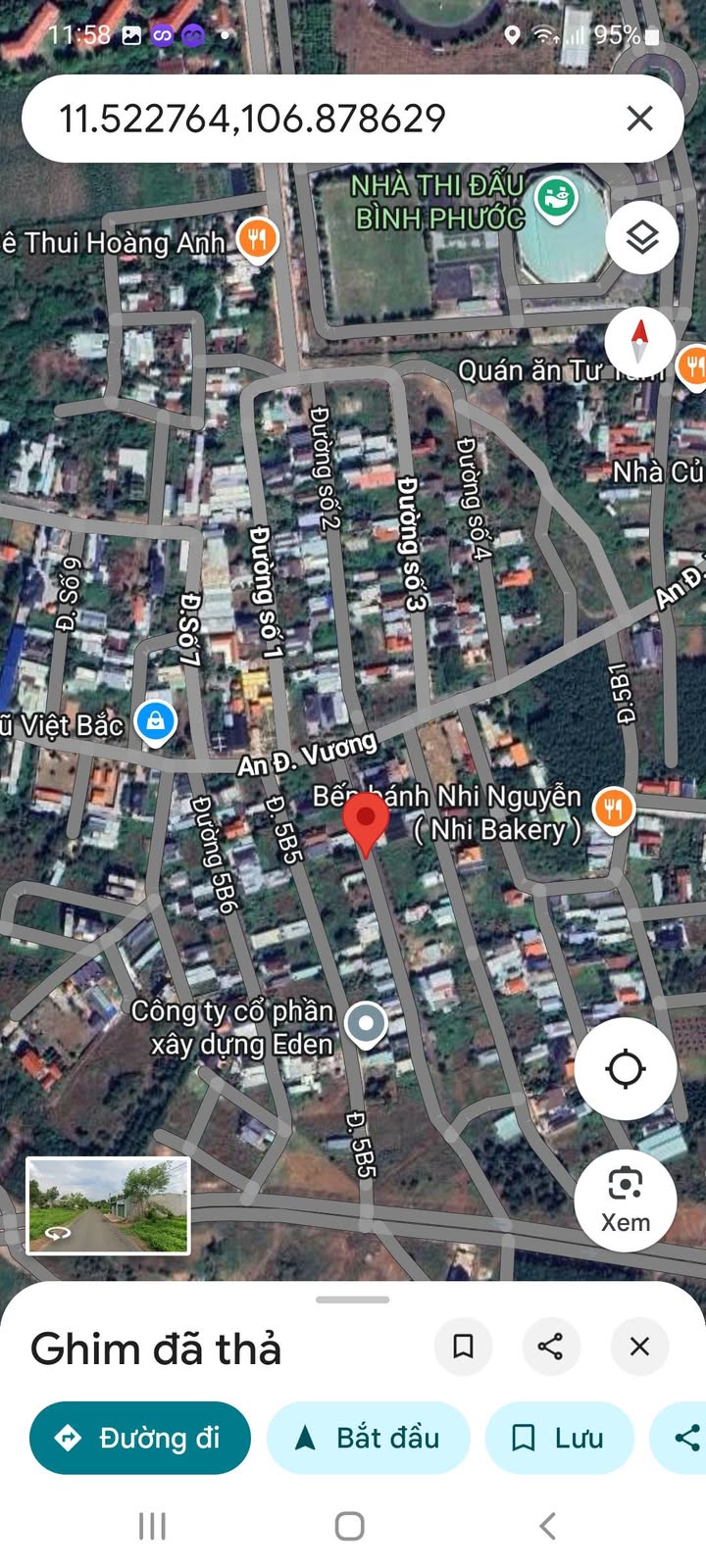The width and height of the screenshot is (706, 1568).
Task: Expand the bottom sheet drag handle
Action: coord(353,1299)
